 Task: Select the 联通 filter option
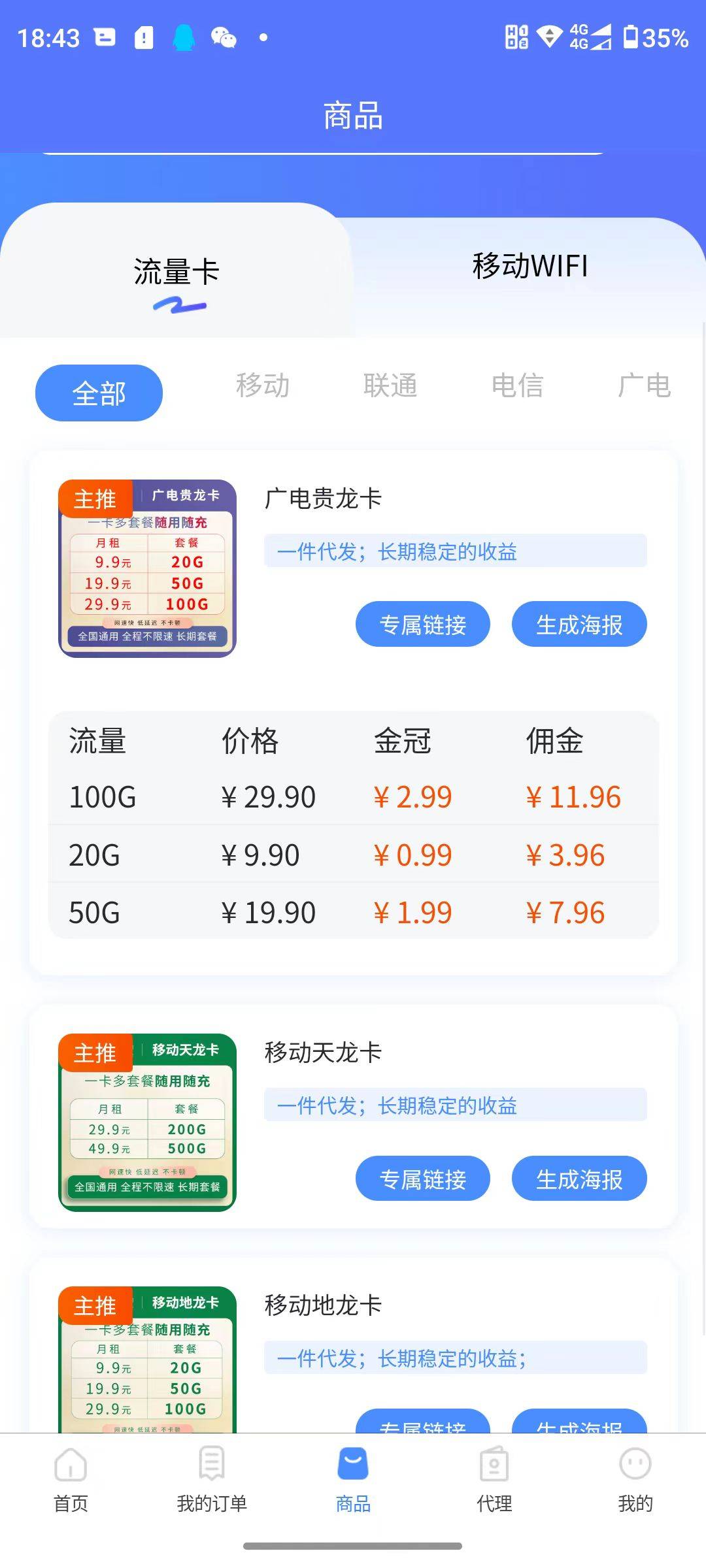click(x=390, y=387)
